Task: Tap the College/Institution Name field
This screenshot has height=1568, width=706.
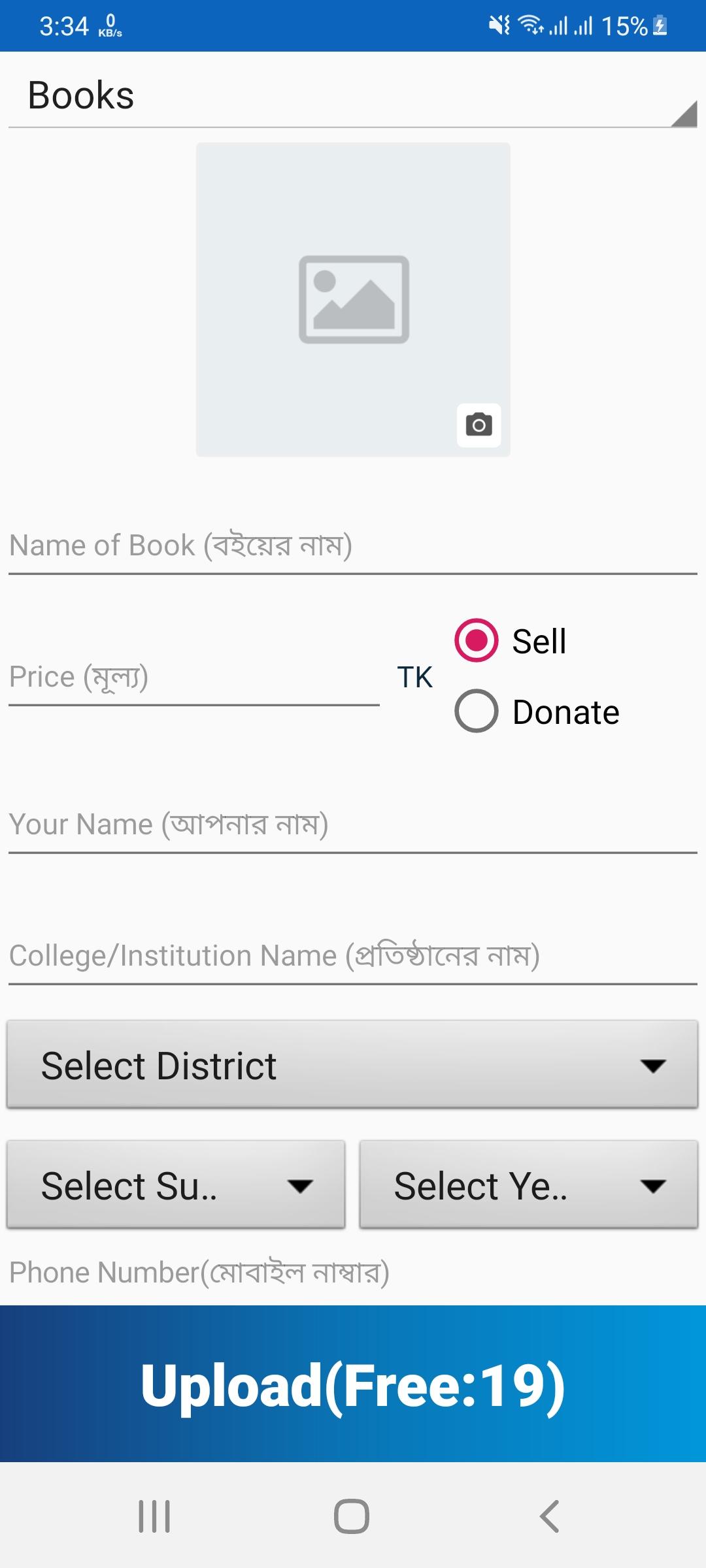Action: tap(353, 956)
